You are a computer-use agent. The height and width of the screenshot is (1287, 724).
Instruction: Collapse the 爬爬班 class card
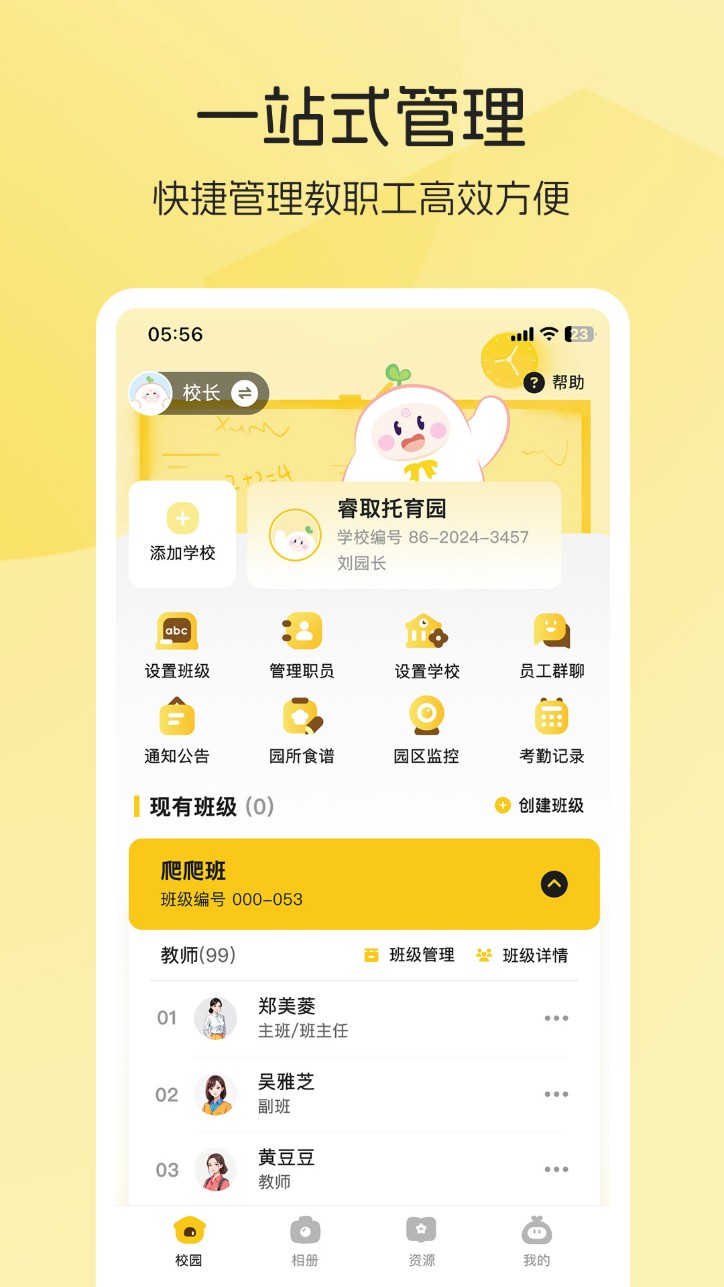tap(556, 884)
